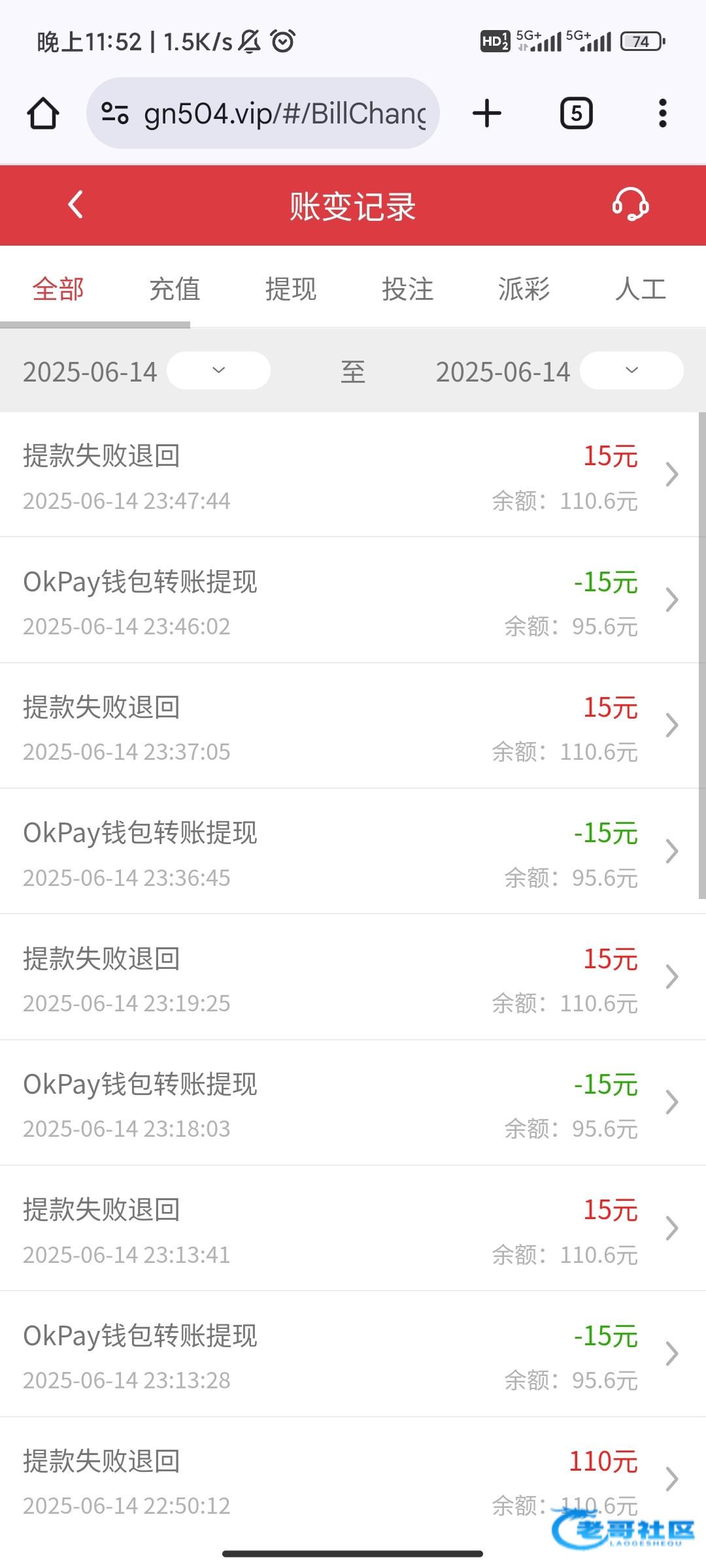This screenshot has height=1568, width=706.
Task: Open 提款失败退回 record at 23:47:44
Action: pyautogui.click(x=350, y=475)
